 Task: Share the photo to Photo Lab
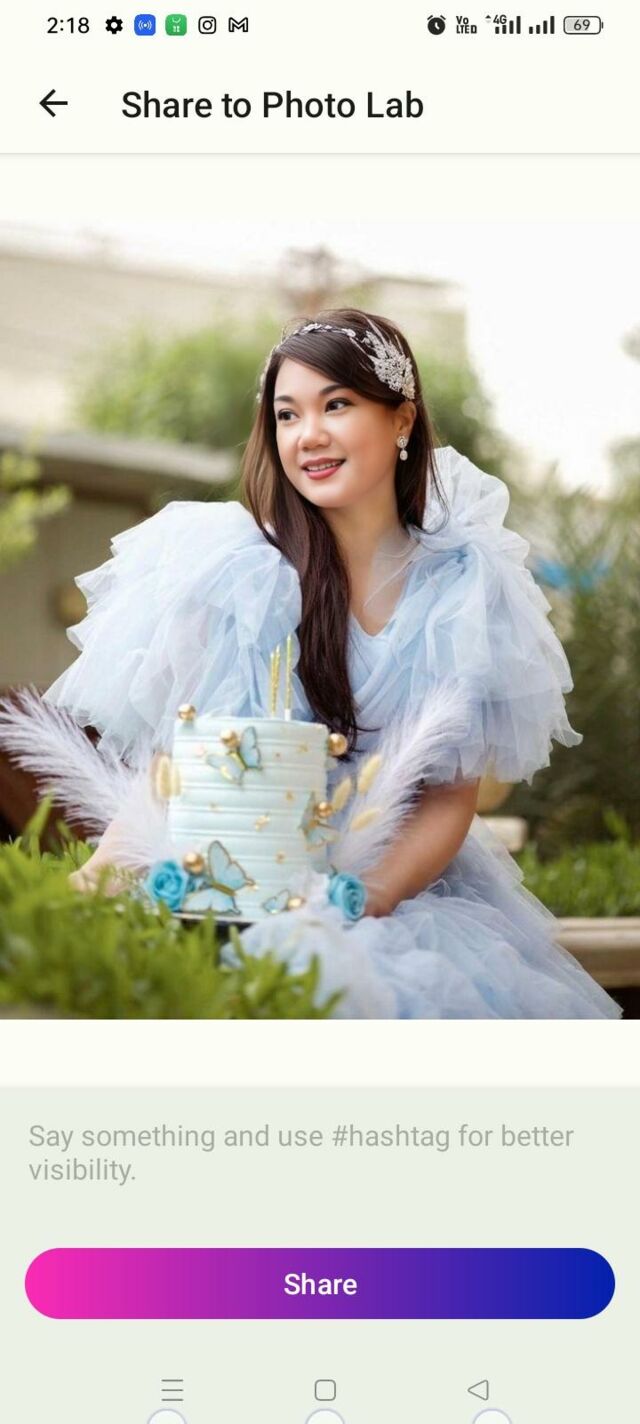click(x=320, y=1283)
